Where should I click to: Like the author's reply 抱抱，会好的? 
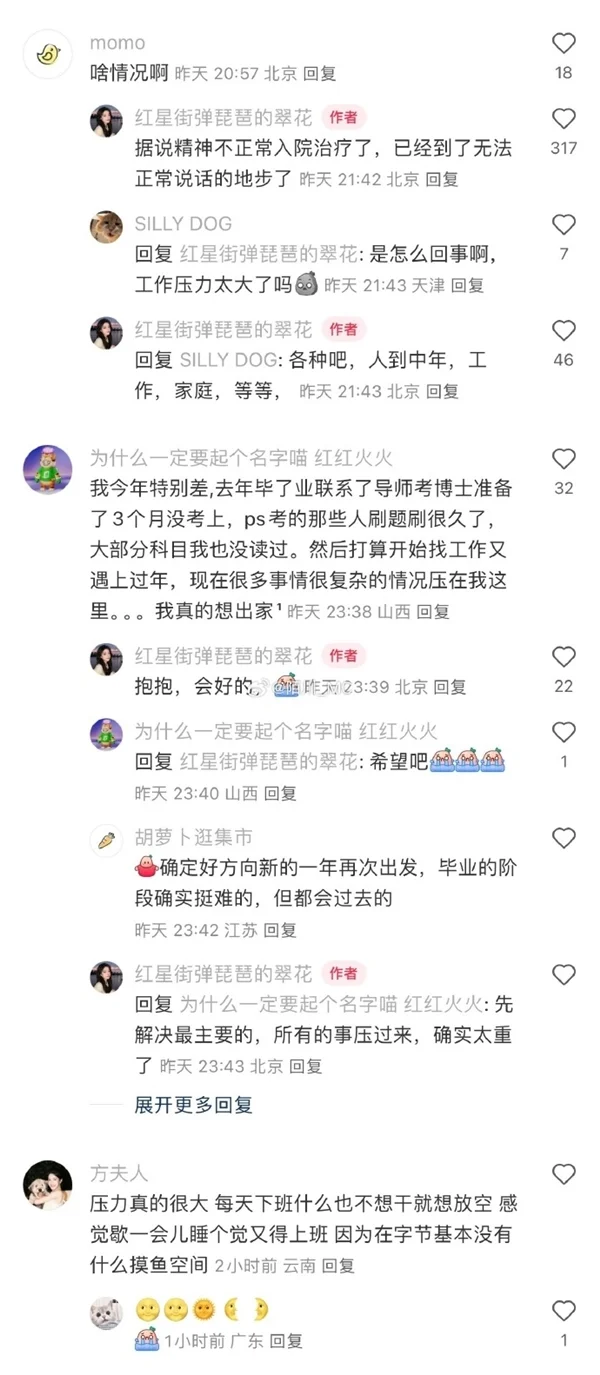(x=564, y=657)
